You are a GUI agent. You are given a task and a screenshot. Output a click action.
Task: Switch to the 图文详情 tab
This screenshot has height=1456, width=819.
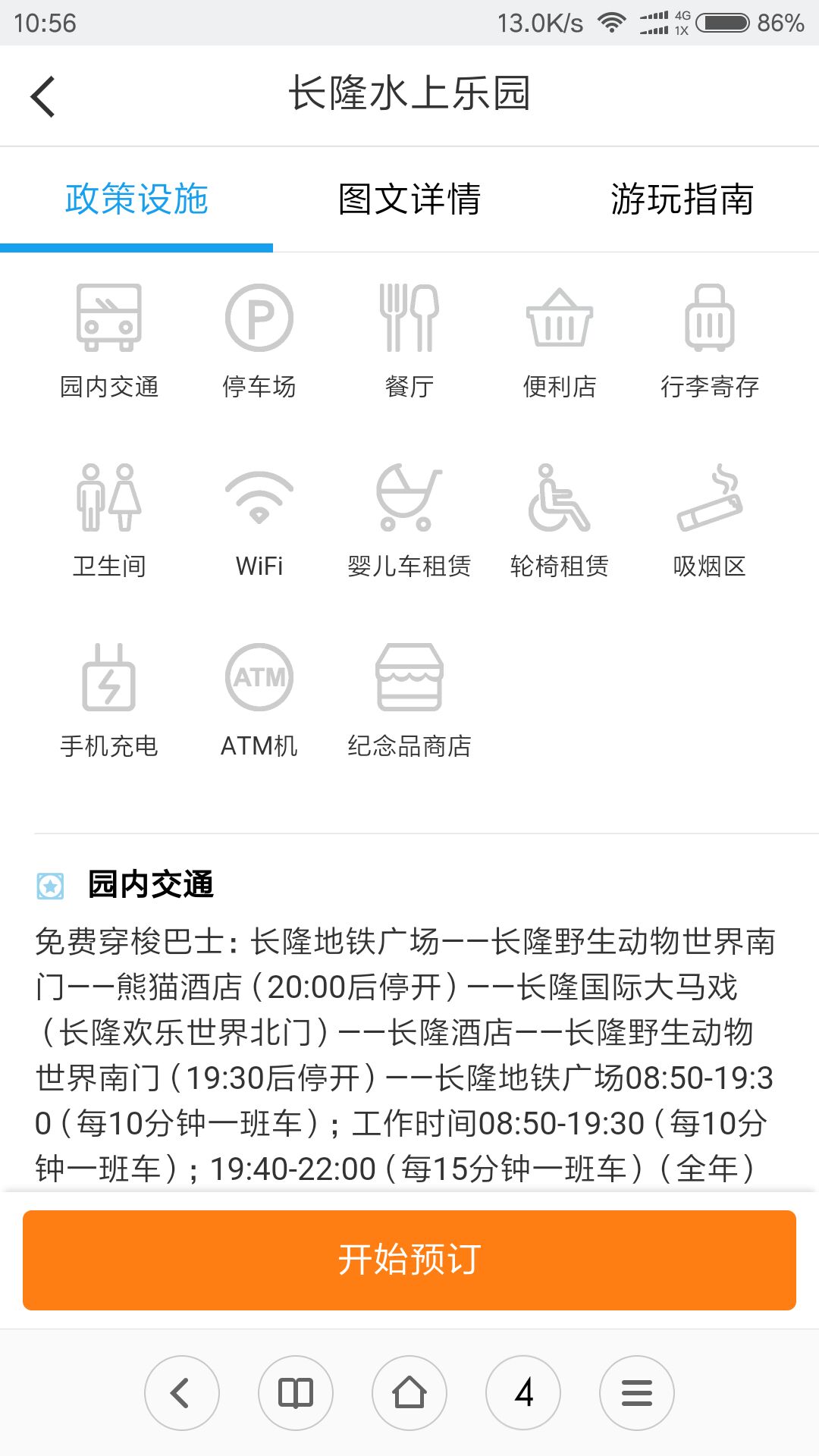click(x=409, y=199)
